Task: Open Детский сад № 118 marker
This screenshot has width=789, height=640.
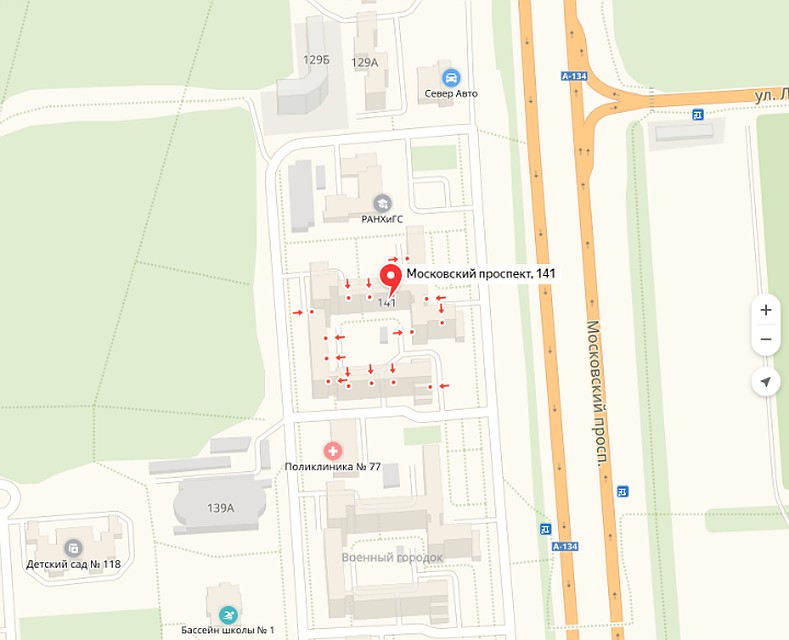Action: point(73,547)
